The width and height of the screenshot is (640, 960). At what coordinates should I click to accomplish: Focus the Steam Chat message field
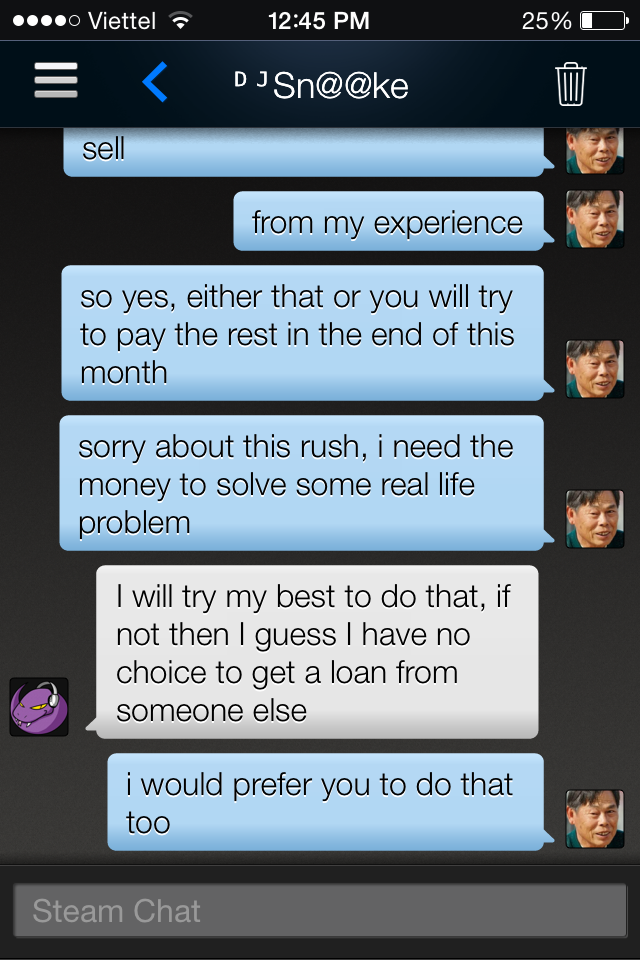[x=320, y=911]
